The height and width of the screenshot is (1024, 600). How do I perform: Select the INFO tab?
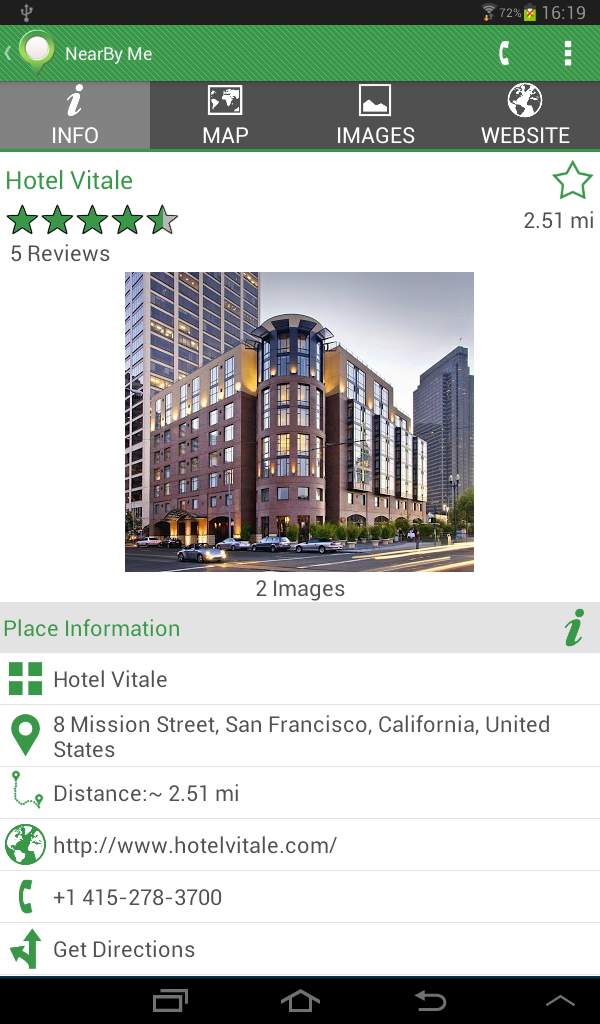point(75,116)
